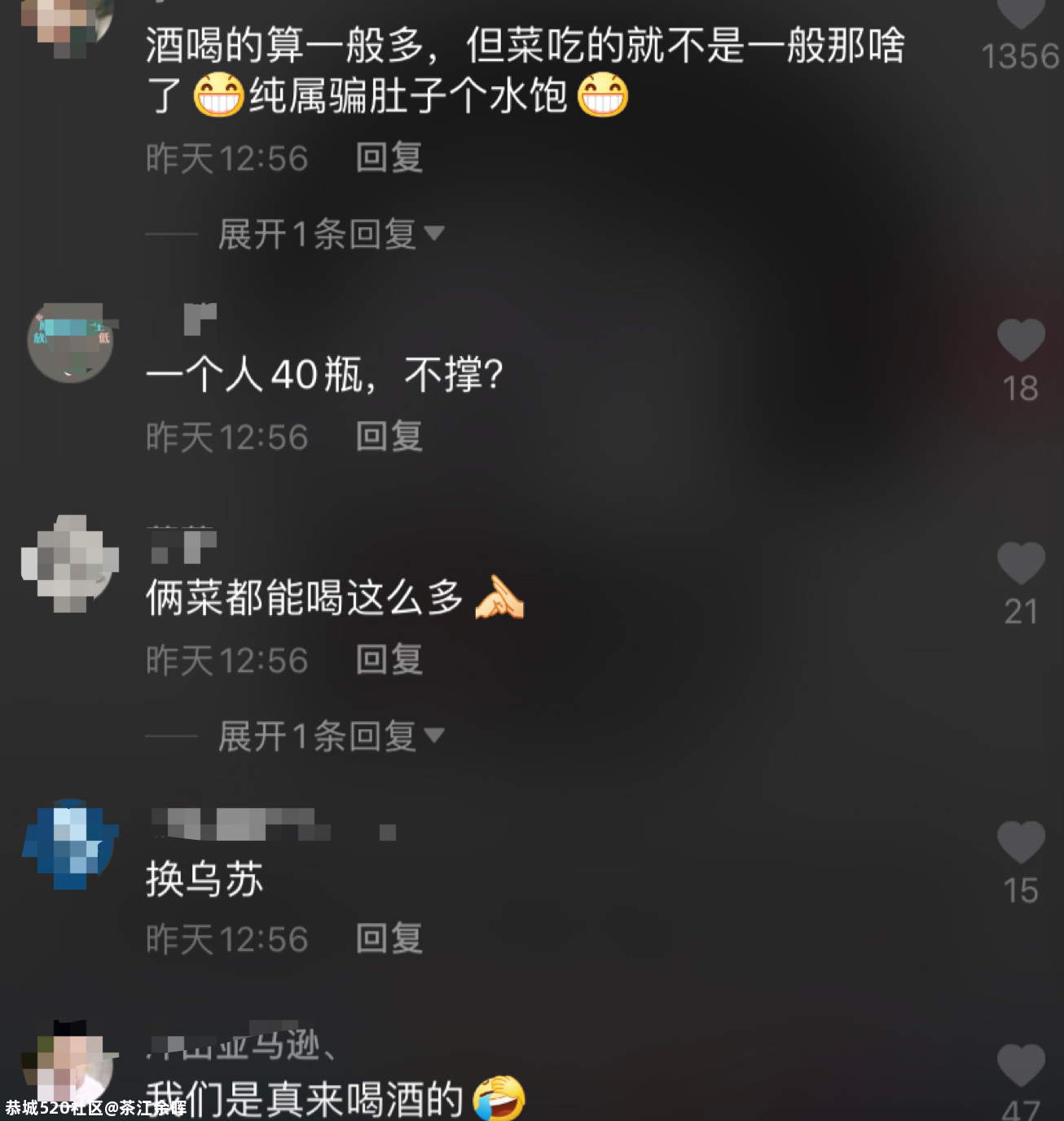Reply to 俩菜都能喝这么多 comment
This screenshot has height=1121, width=1064.
coord(389,661)
